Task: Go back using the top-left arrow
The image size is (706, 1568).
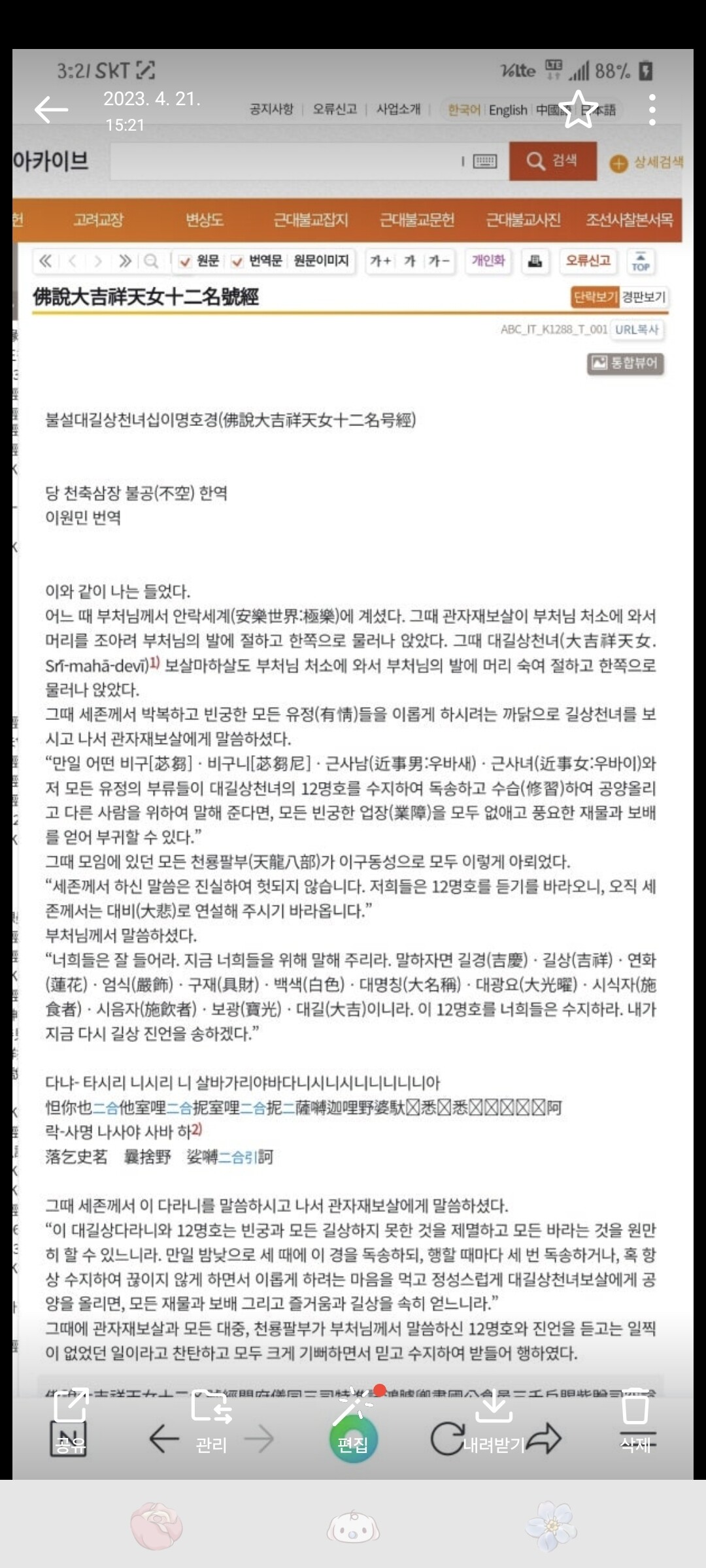Action: pyautogui.click(x=51, y=109)
